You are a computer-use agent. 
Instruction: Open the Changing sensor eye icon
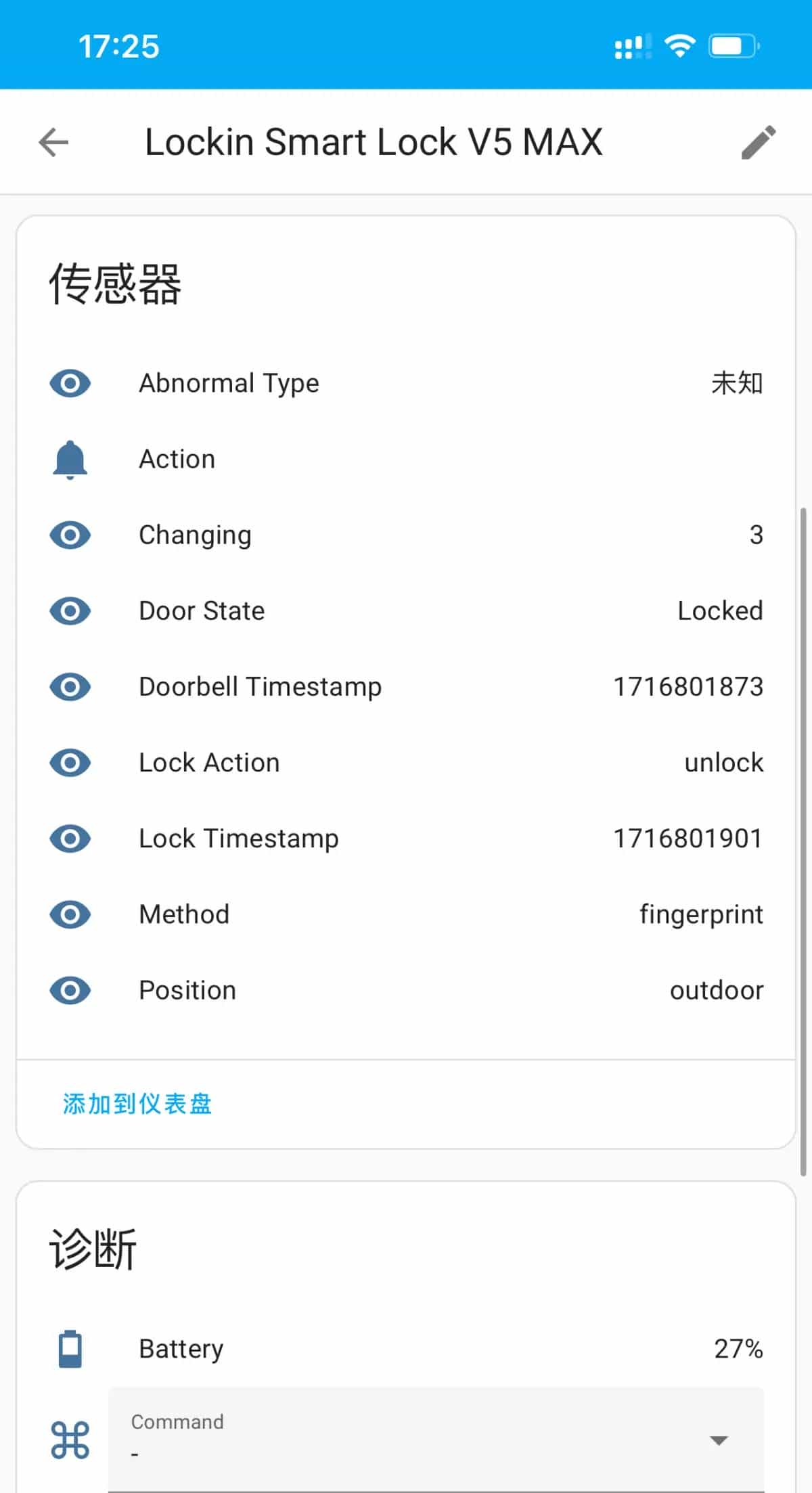click(70, 535)
